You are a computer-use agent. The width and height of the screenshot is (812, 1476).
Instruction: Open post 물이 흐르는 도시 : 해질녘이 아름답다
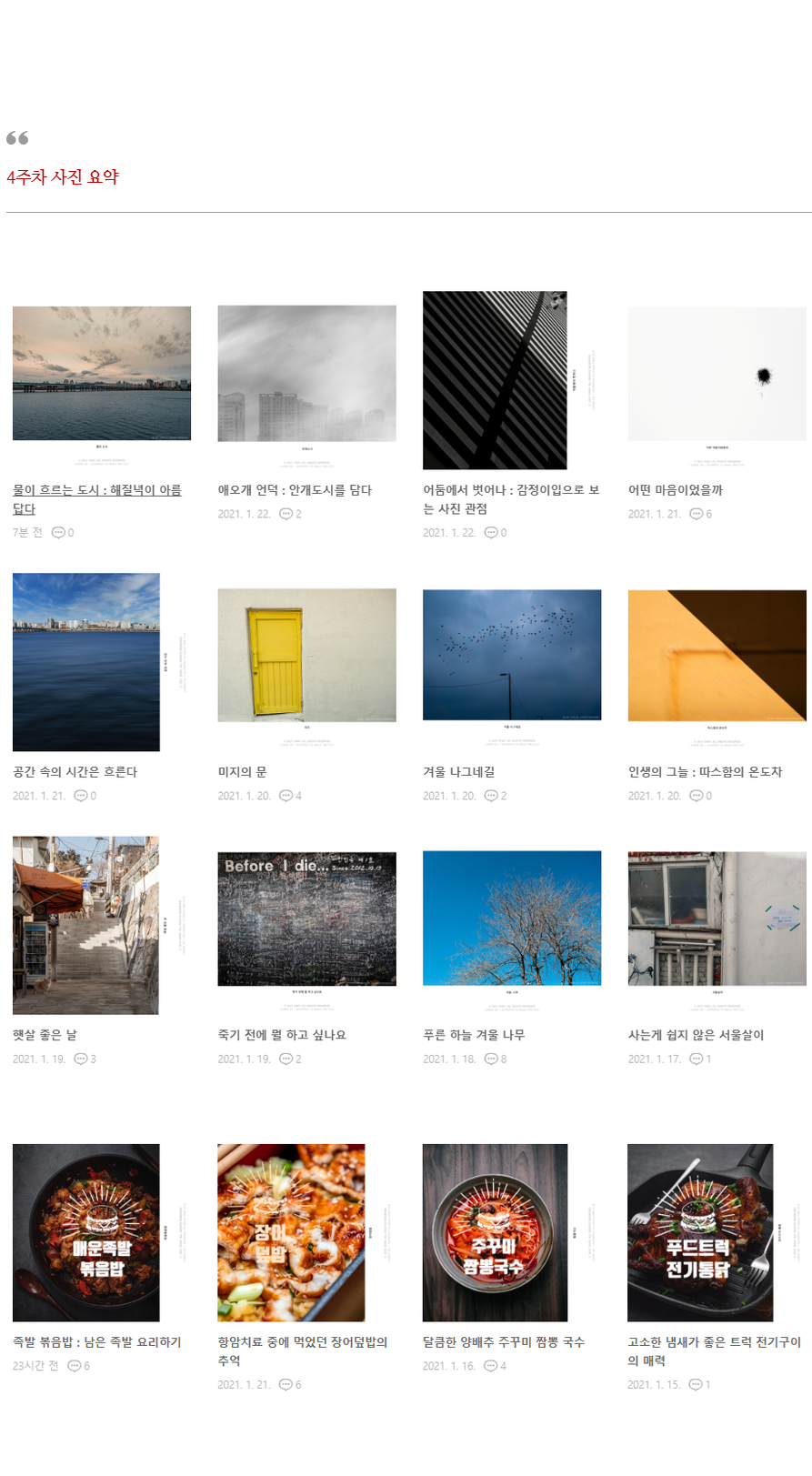96,490
